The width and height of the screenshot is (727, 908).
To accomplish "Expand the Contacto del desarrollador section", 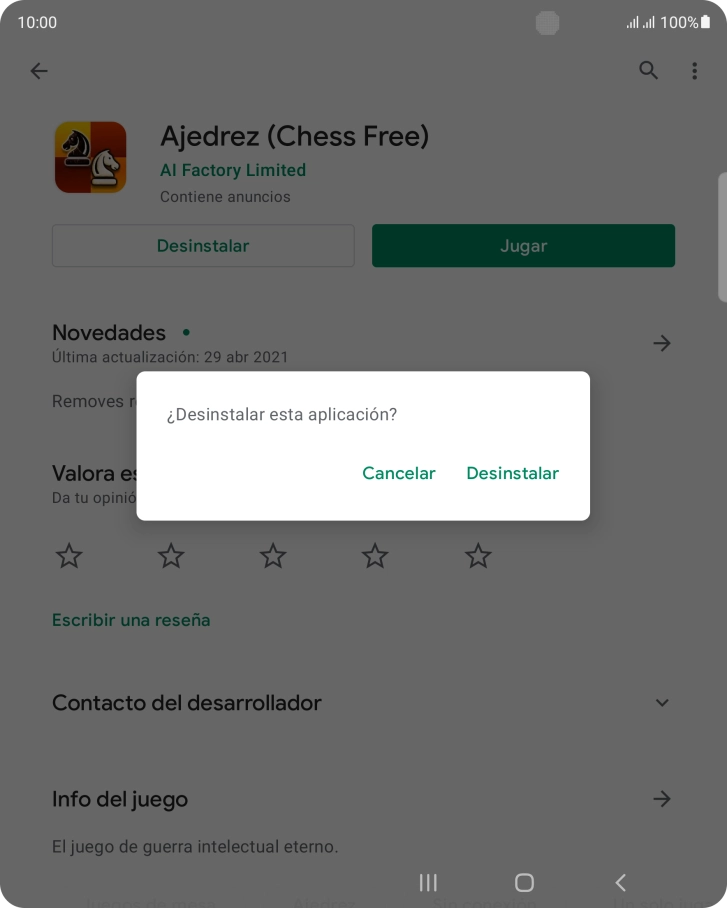I will click(661, 703).
